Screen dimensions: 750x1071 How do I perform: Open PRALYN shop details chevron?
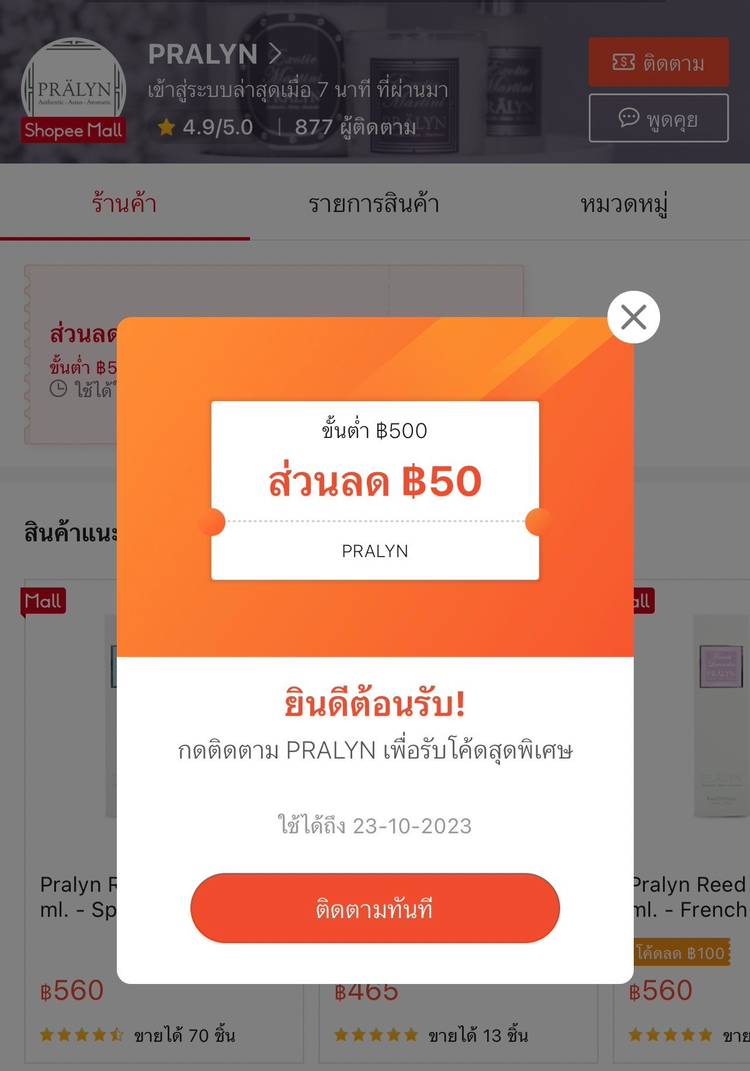tap(275, 53)
